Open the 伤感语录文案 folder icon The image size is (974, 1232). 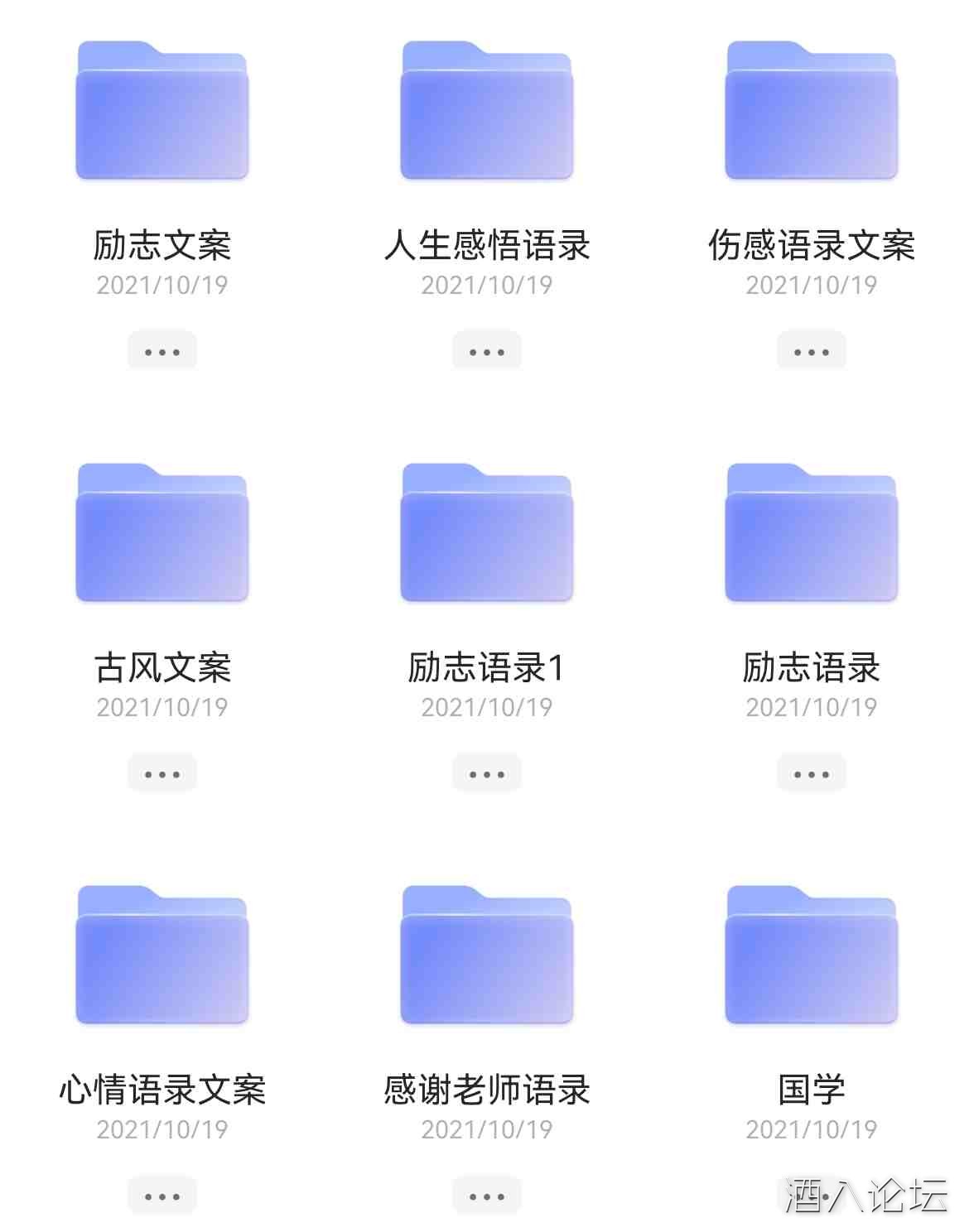(812, 112)
